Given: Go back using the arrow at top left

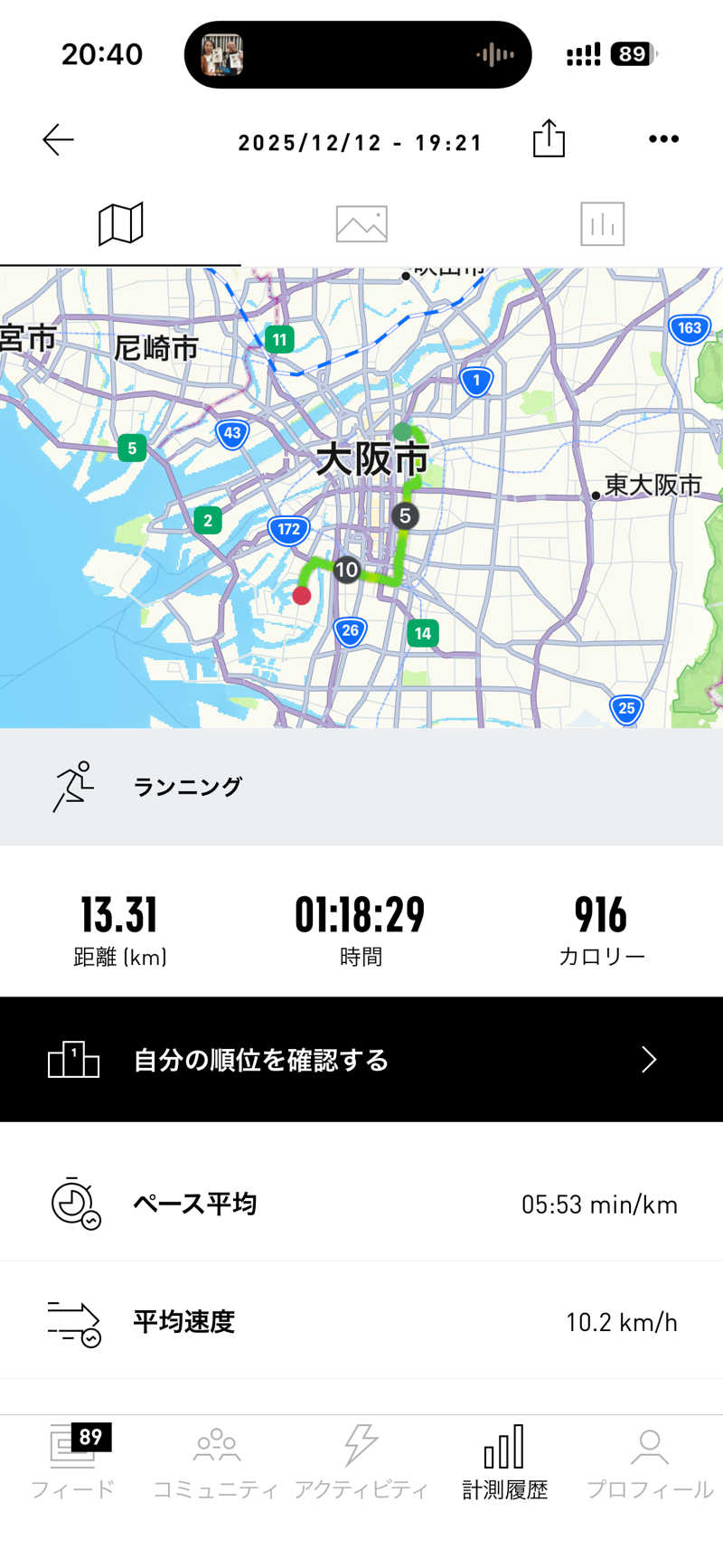Looking at the screenshot, I should [x=57, y=138].
